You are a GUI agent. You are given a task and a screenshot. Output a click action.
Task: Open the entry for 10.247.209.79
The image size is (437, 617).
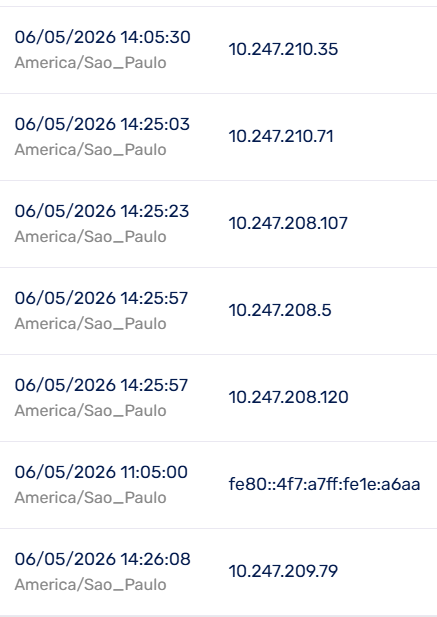click(218, 572)
